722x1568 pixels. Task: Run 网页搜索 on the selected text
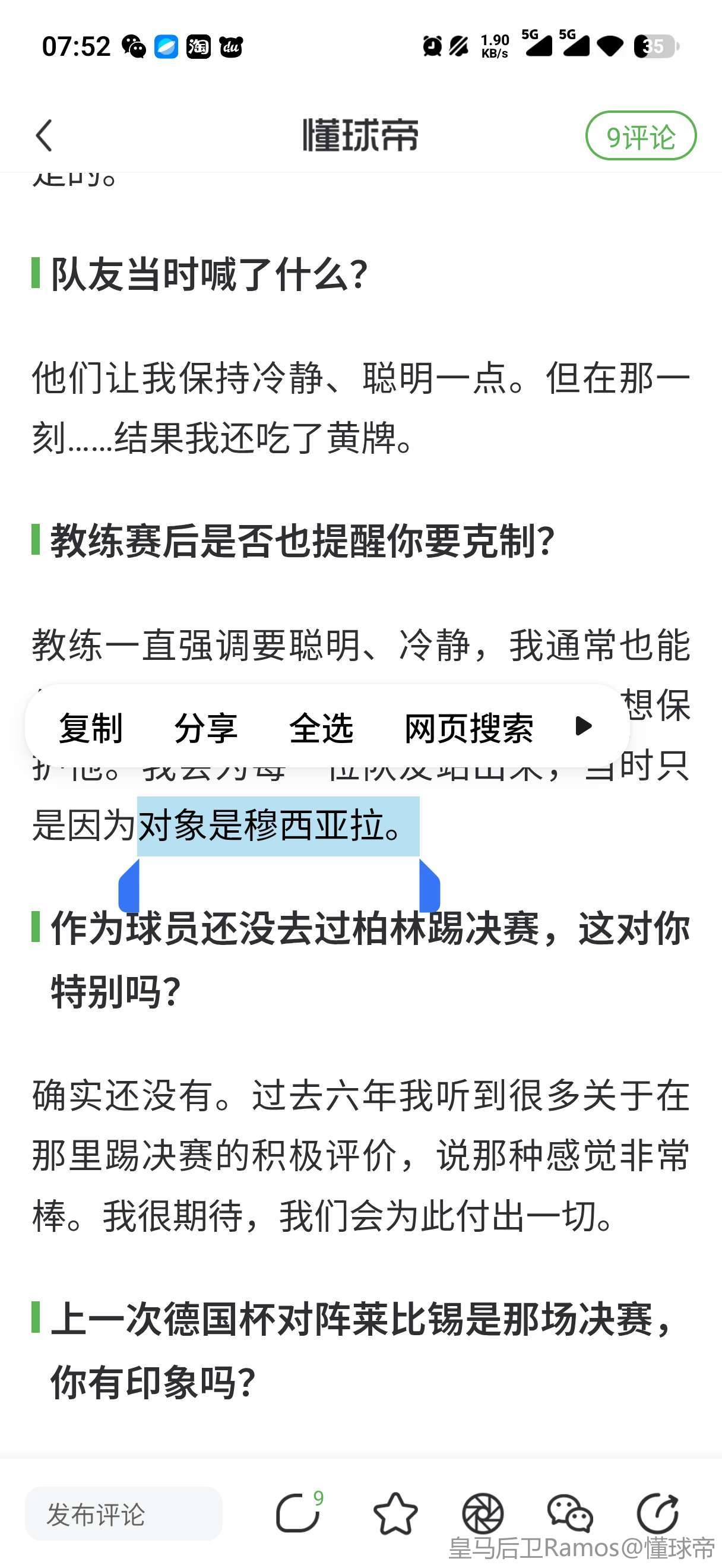click(469, 727)
